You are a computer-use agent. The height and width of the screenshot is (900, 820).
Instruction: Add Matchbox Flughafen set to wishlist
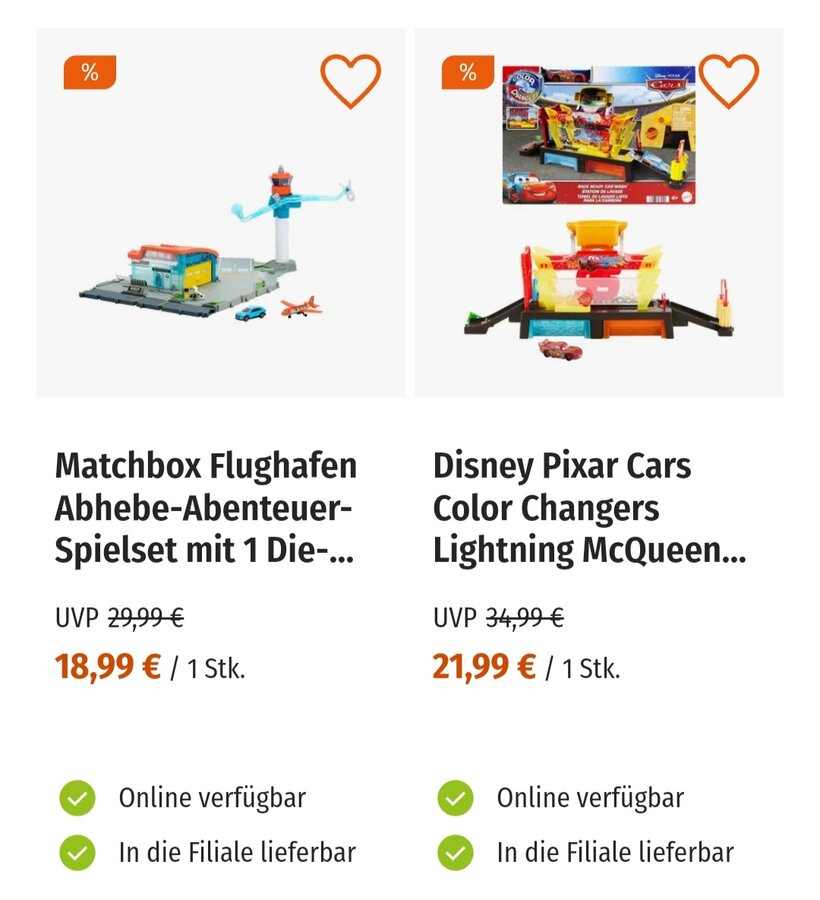(350, 80)
